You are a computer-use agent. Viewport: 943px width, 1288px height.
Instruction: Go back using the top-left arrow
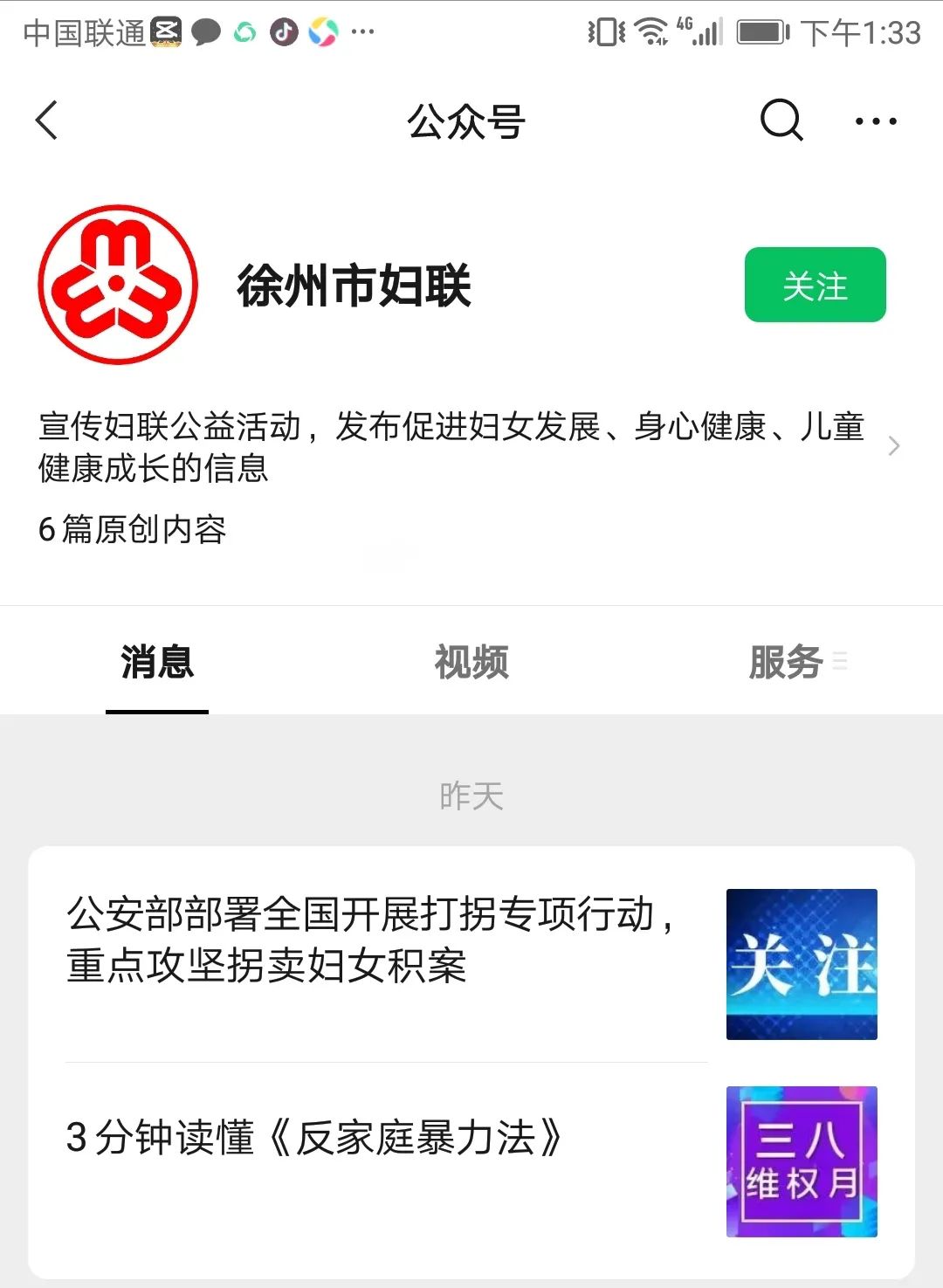47,121
